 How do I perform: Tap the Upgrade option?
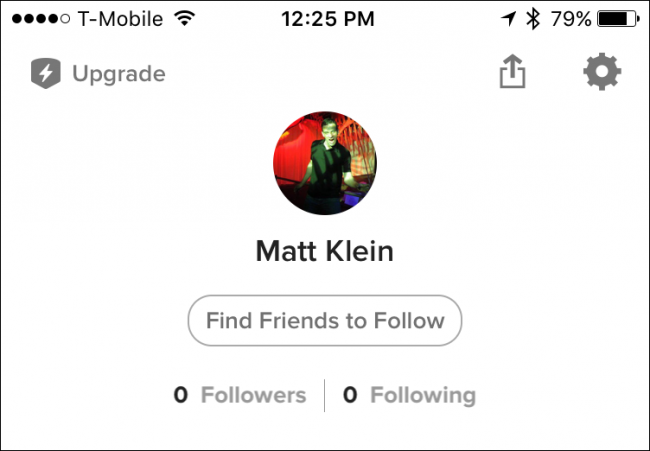tap(98, 73)
